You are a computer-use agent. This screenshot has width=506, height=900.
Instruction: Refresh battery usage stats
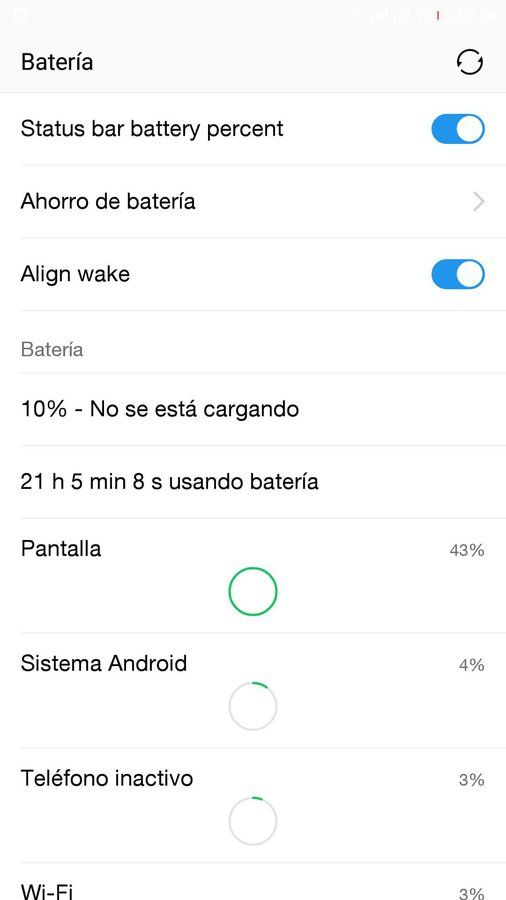coord(469,62)
